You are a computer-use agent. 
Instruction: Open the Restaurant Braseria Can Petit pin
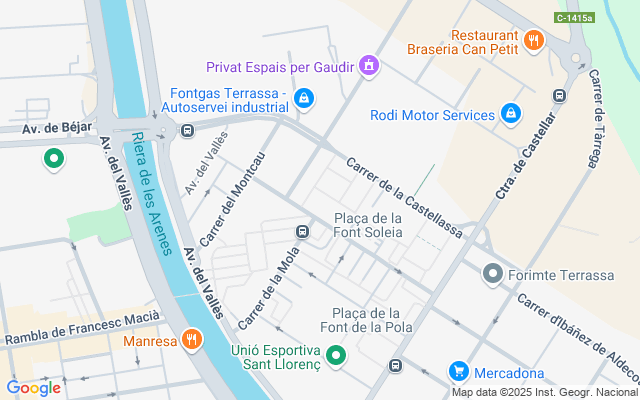coord(534,40)
